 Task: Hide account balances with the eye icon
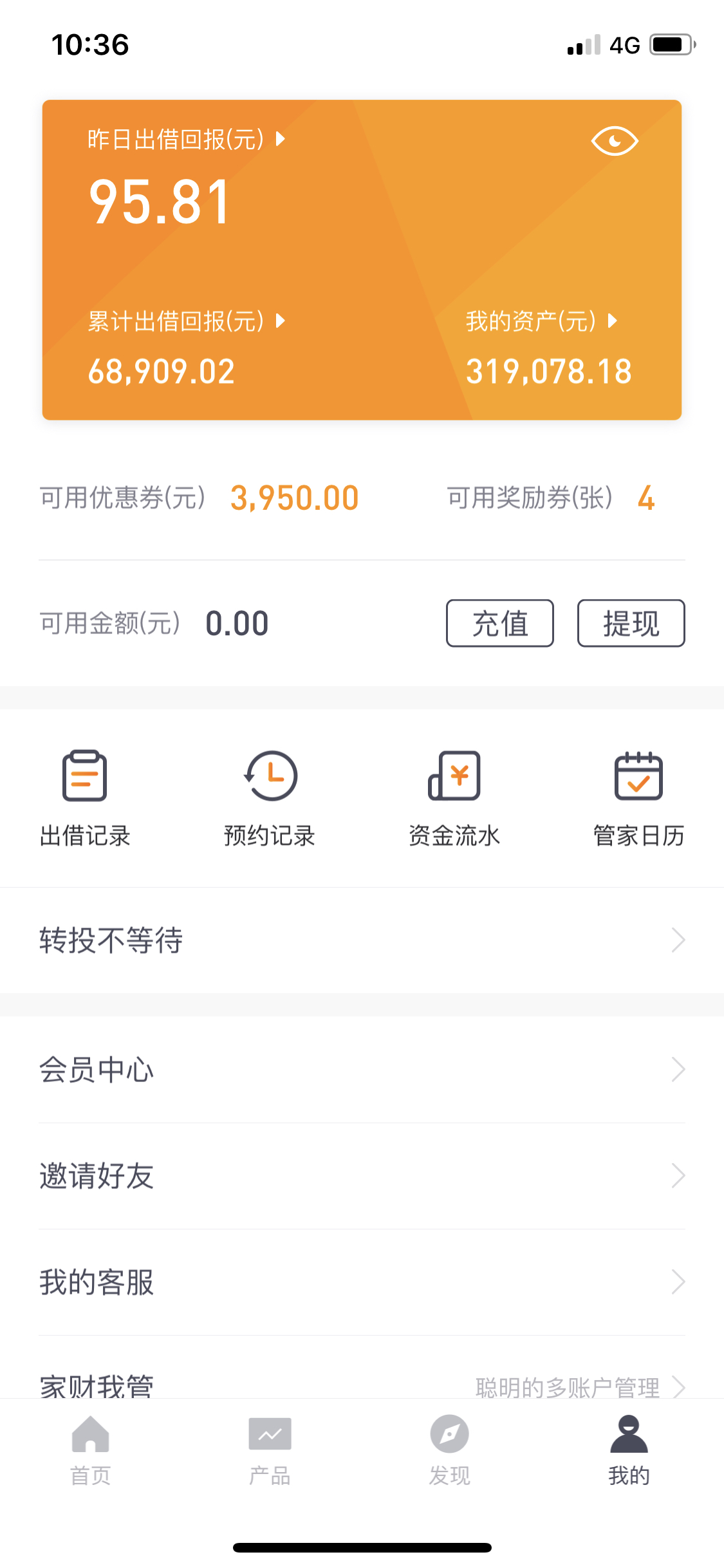click(614, 141)
